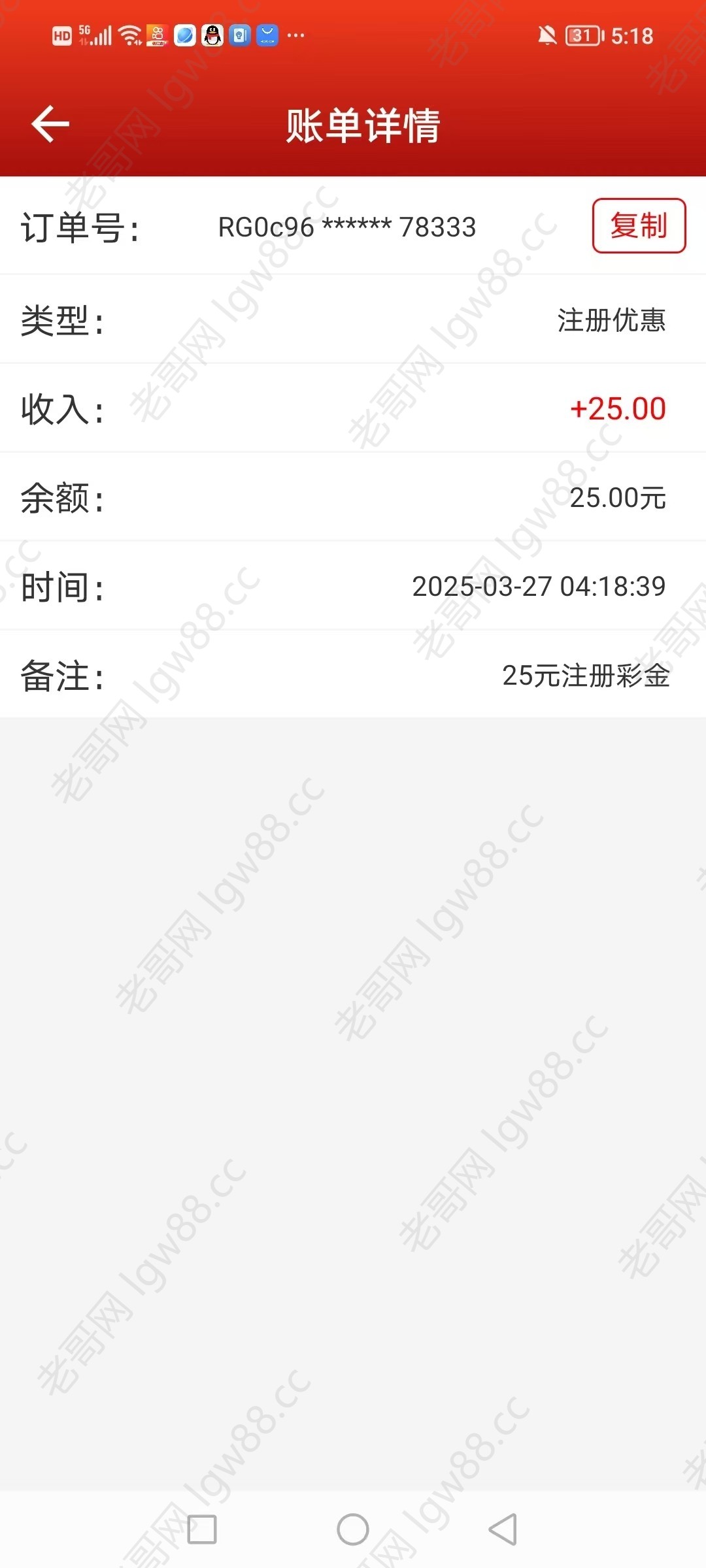The image size is (706, 1568).
Task: Tap the system home button
Action: [353, 1529]
